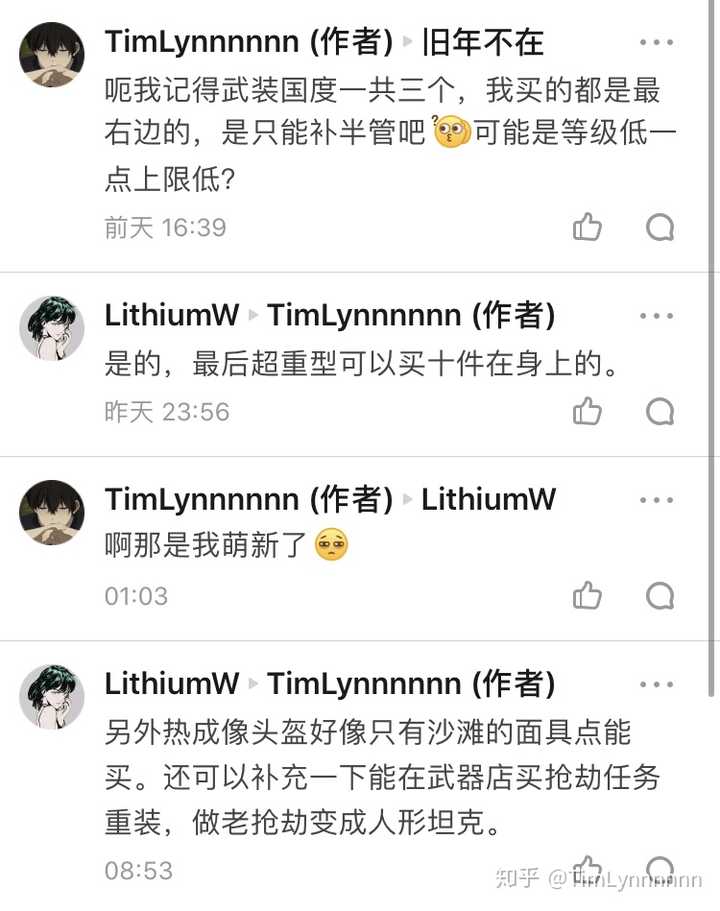Open overflow menu on the 01:03 comment
Viewport: 720px width, 911px height.
point(657,500)
